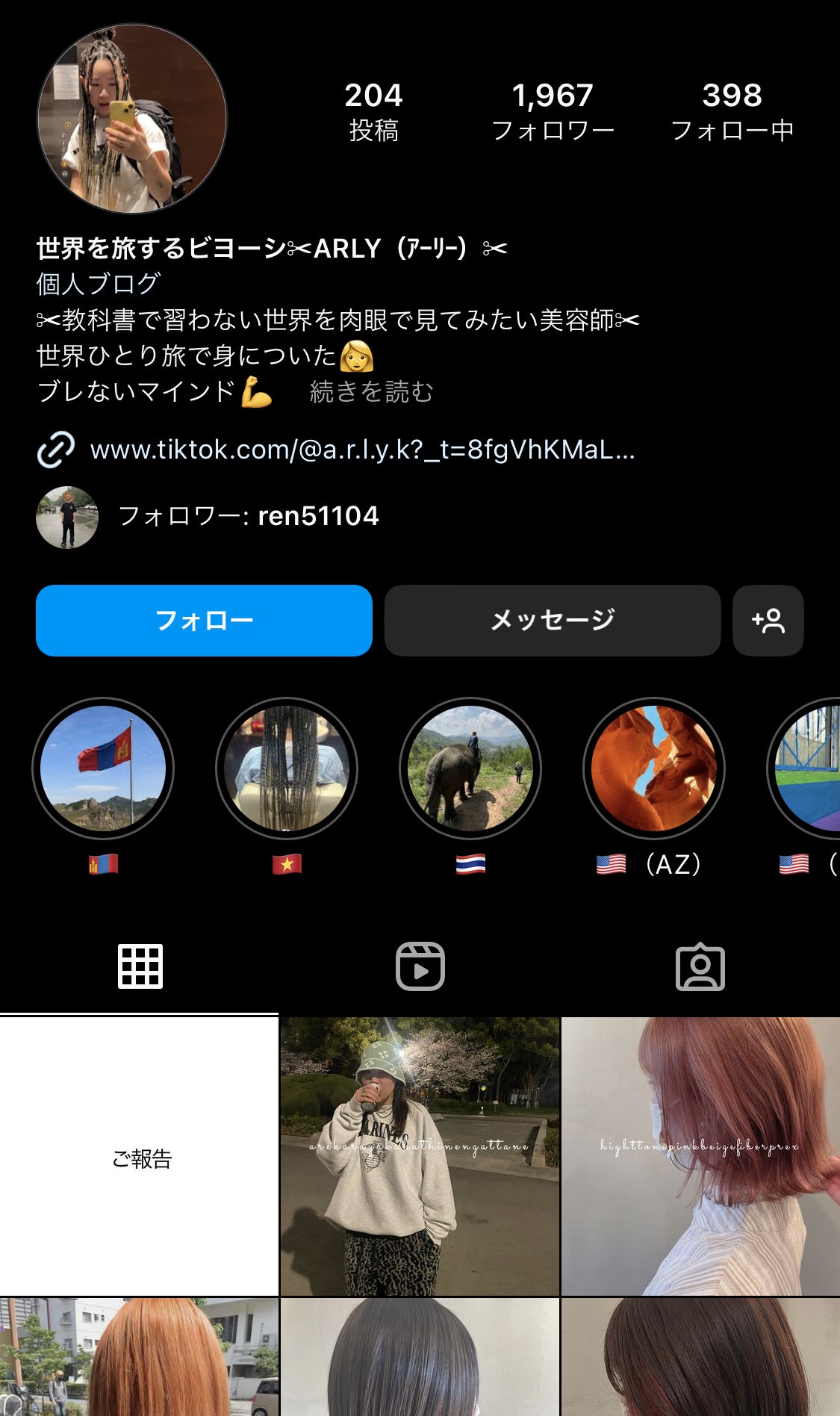
Task: Open the pink beige bob hair post
Action: (700, 1156)
